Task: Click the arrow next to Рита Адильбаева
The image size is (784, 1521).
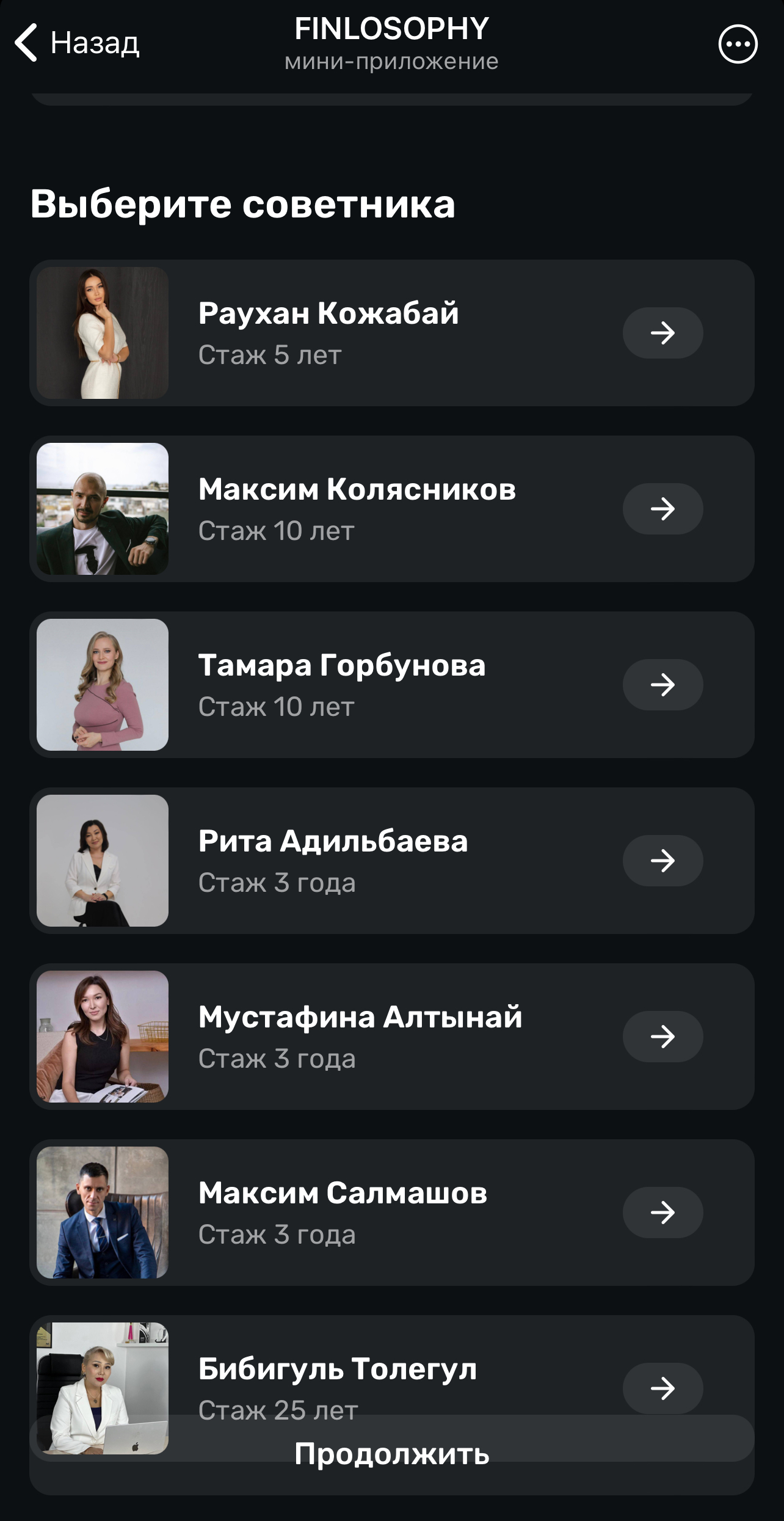Action: (x=662, y=861)
